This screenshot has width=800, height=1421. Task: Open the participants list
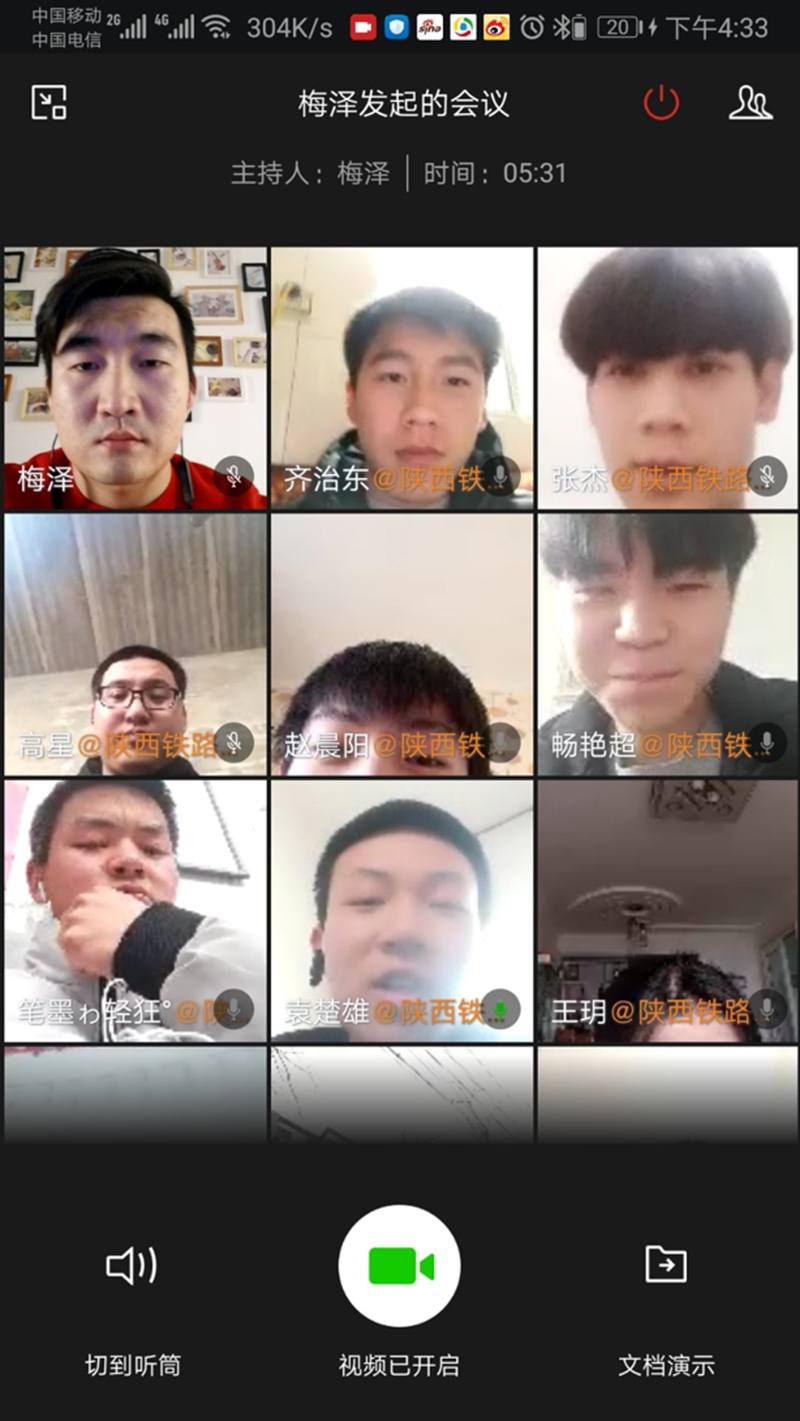pyautogui.click(x=750, y=103)
